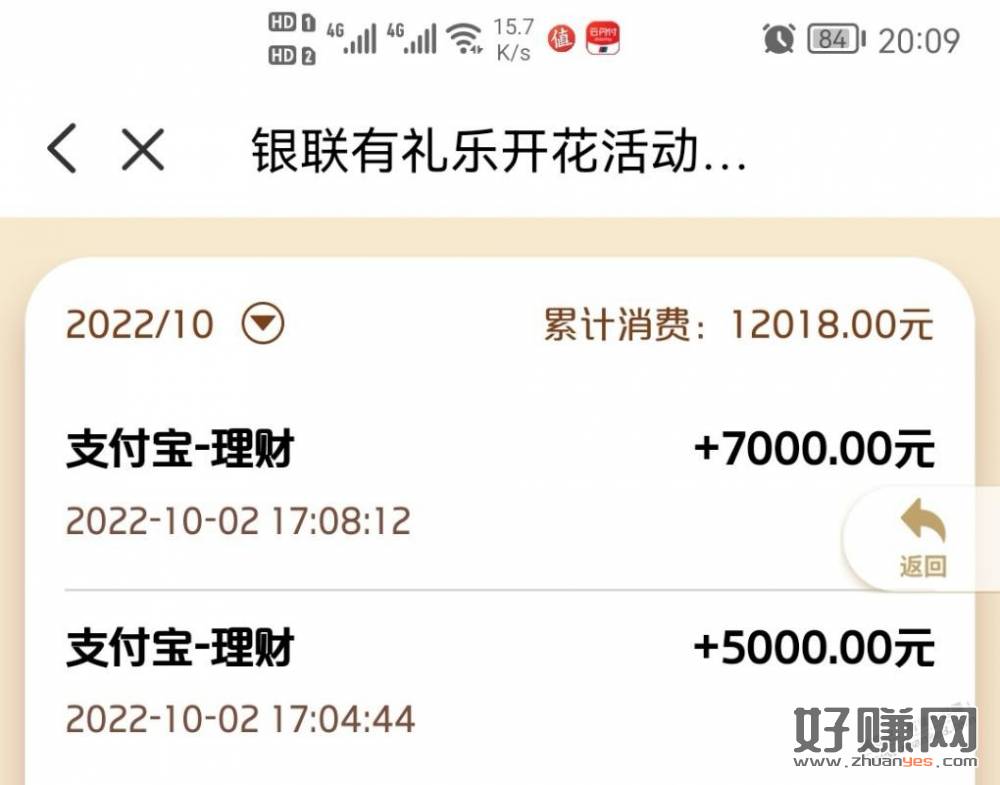The height and width of the screenshot is (785, 1000).
Task: Go back using the arrow icon
Action: click(62, 150)
